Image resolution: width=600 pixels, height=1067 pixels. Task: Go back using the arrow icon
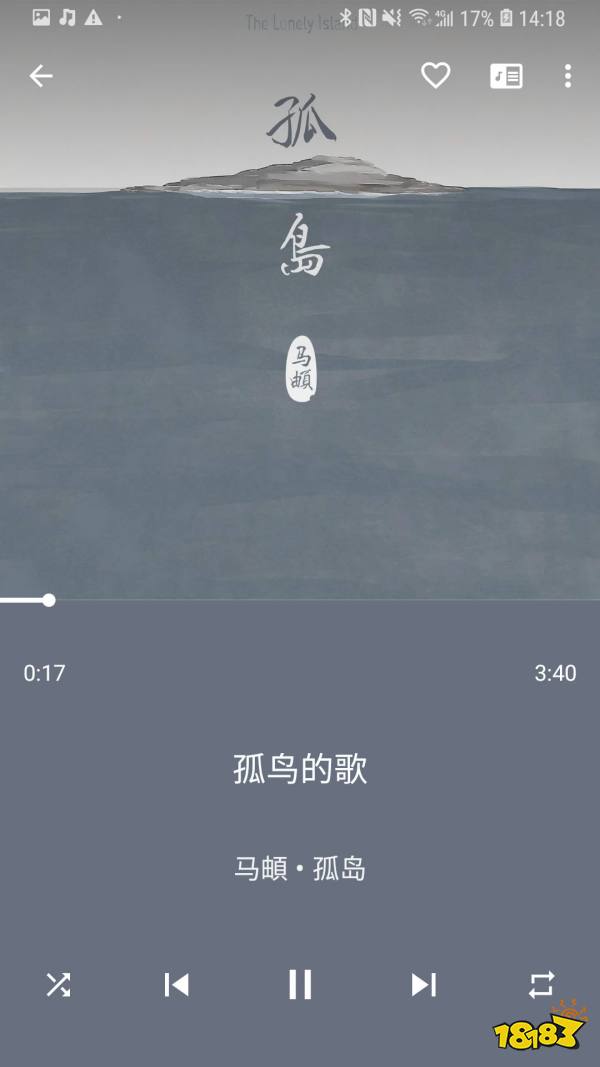pyautogui.click(x=41, y=76)
